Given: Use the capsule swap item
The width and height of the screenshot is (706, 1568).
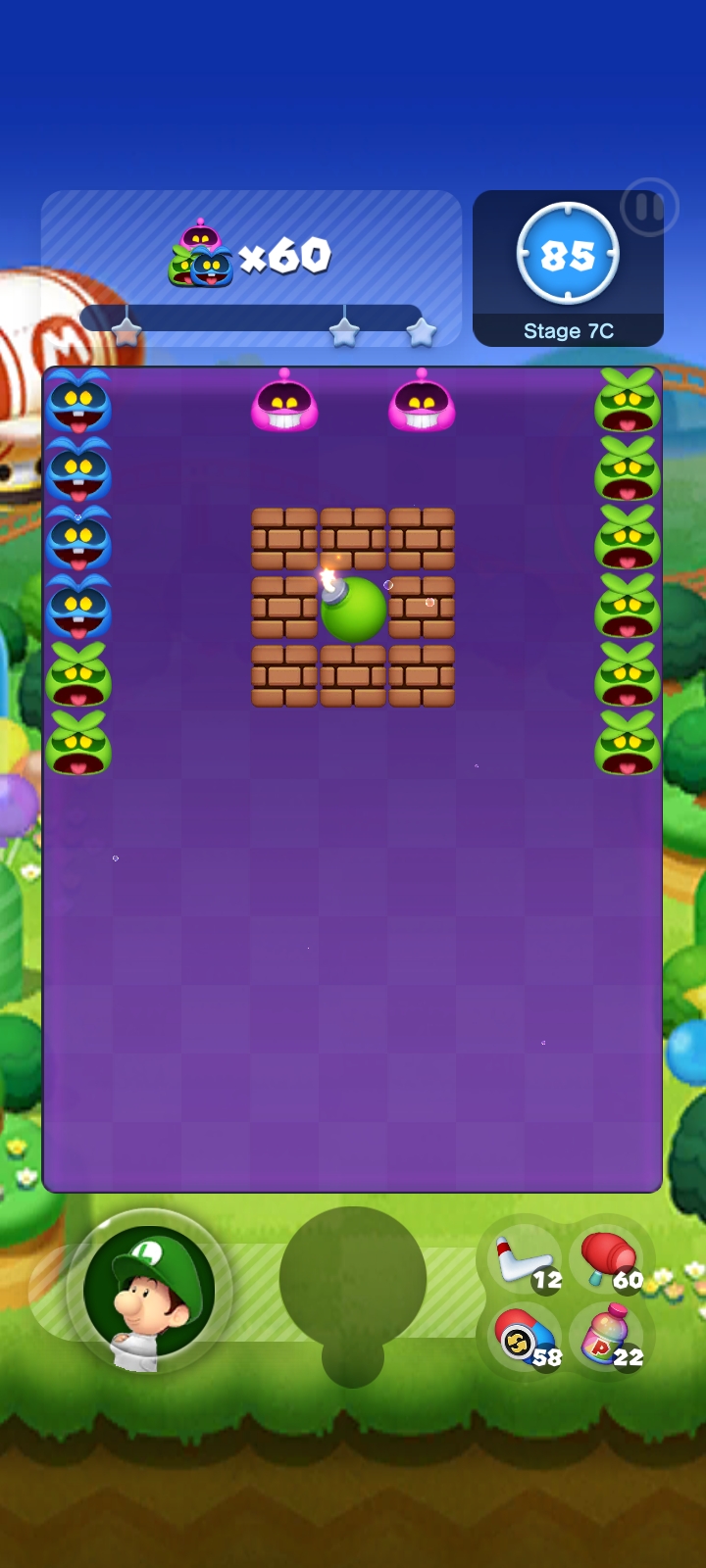Looking at the screenshot, I should (x=526, y=1340).
